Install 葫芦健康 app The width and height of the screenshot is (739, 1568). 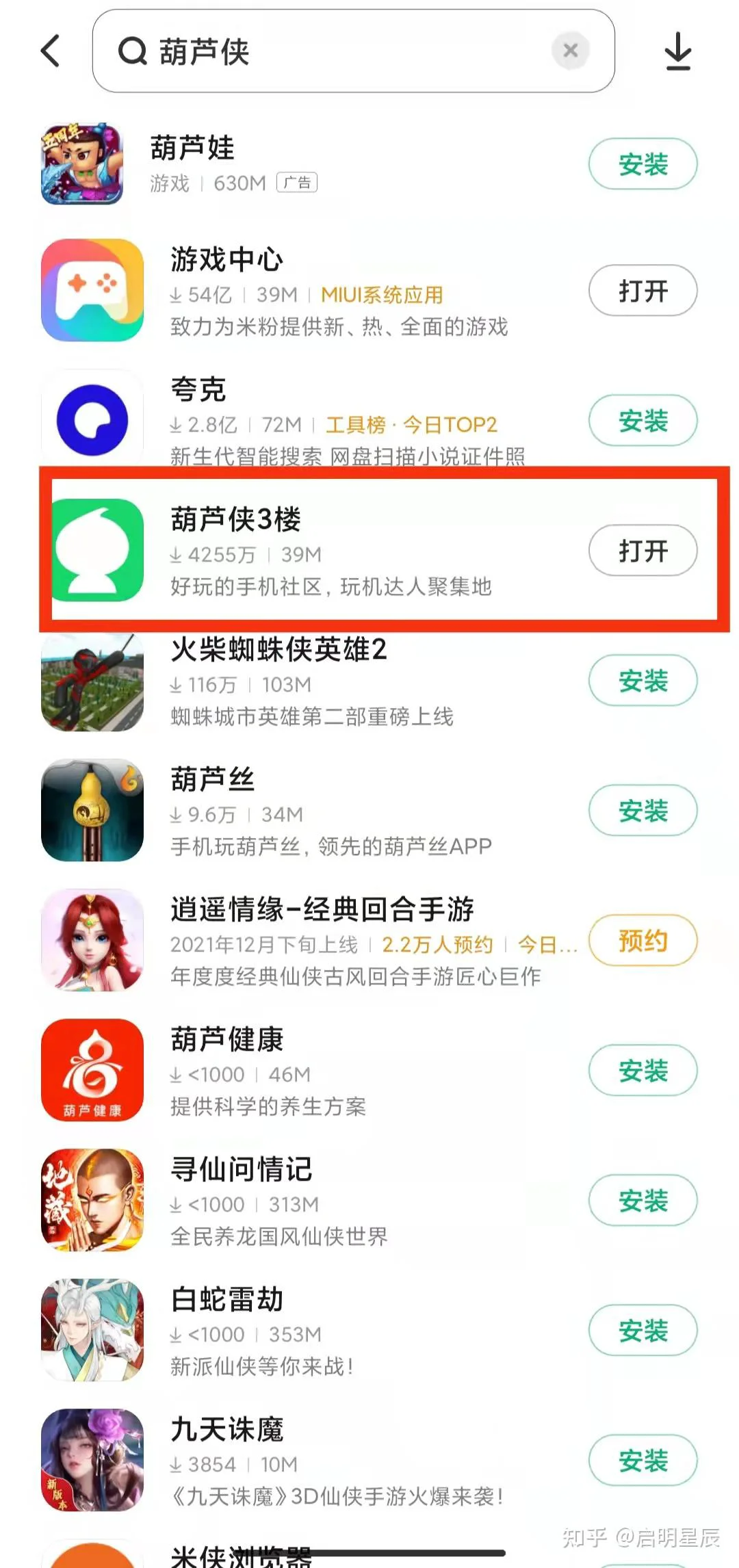coord(642,1071)
